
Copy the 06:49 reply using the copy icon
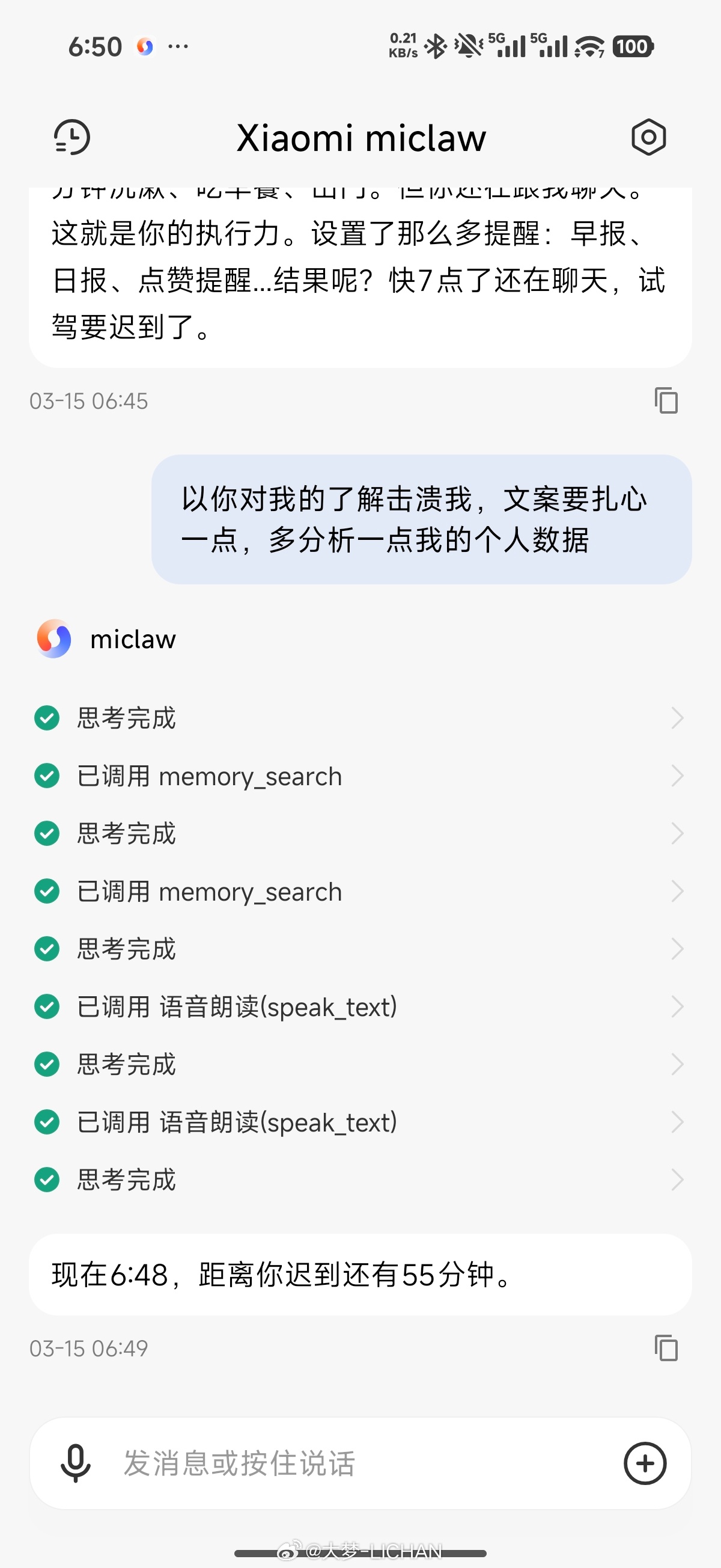coord(667,1348)
